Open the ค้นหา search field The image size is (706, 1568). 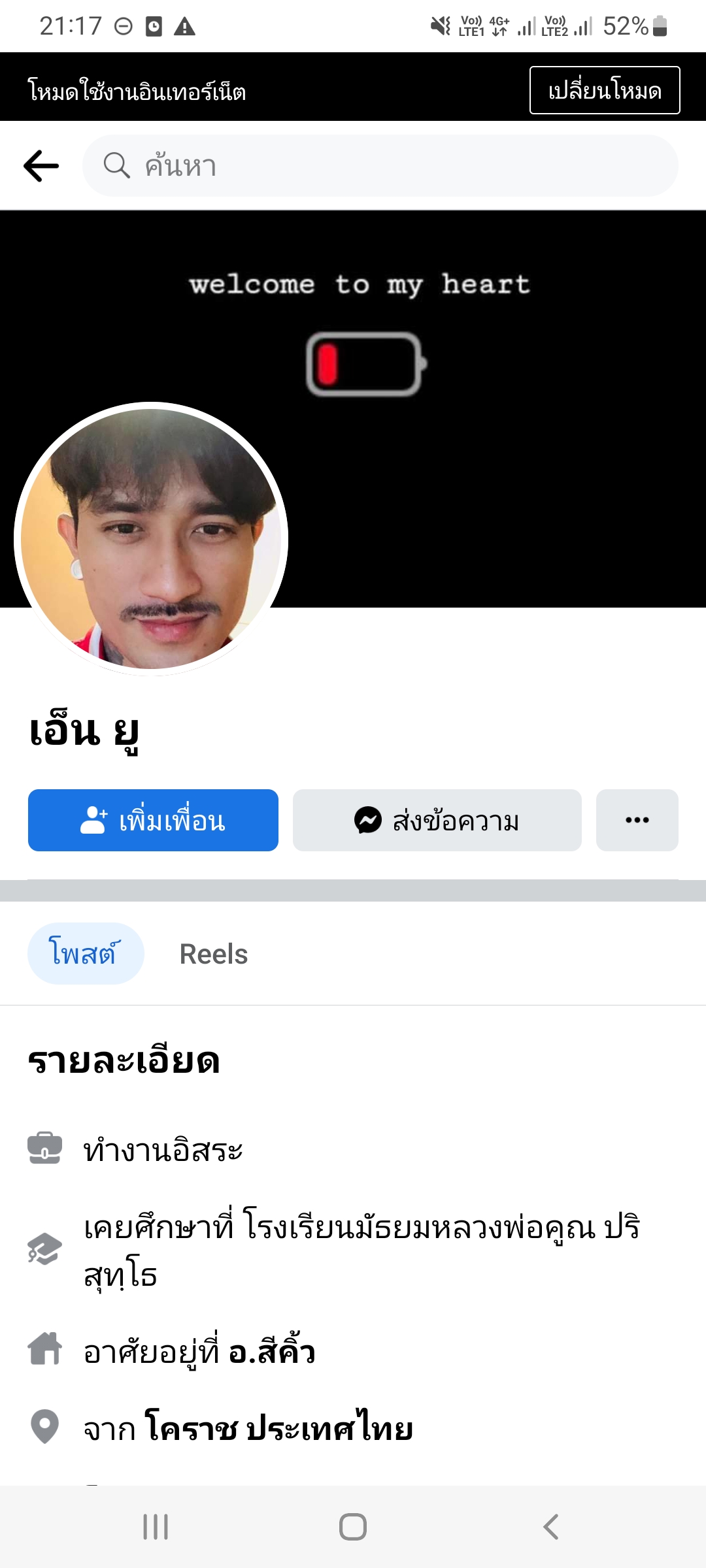(x=379, y=166)
